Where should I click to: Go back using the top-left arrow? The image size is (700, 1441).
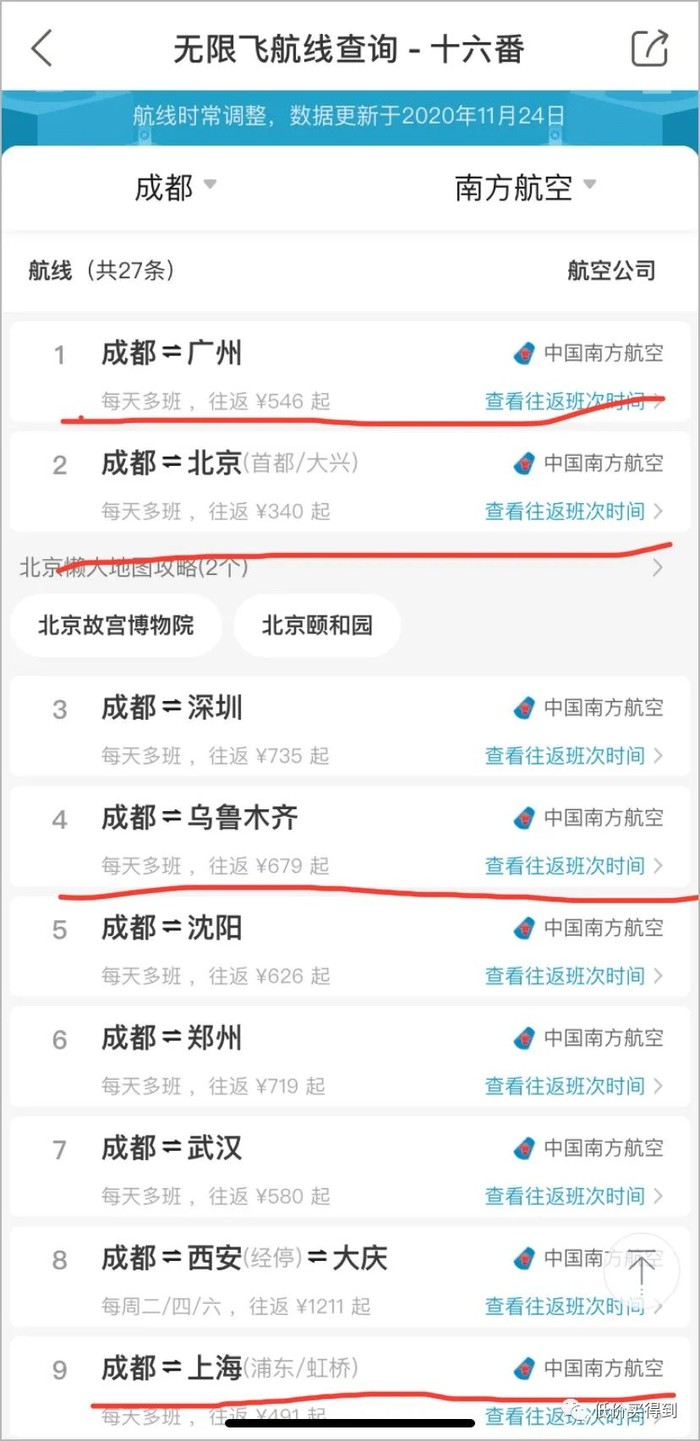[42, 48]
